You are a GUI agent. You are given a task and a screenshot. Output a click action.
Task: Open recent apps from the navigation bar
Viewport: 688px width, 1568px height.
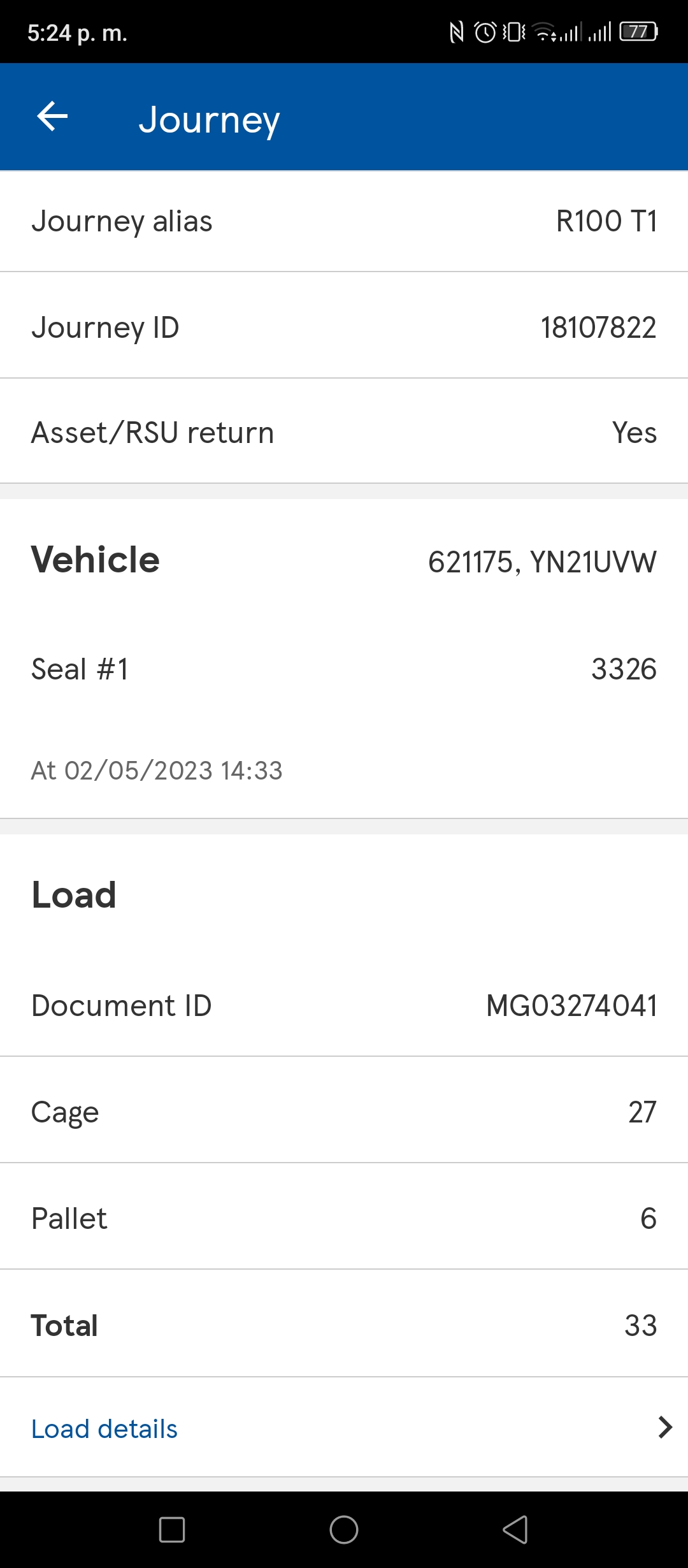click(x=172, y=1530)
